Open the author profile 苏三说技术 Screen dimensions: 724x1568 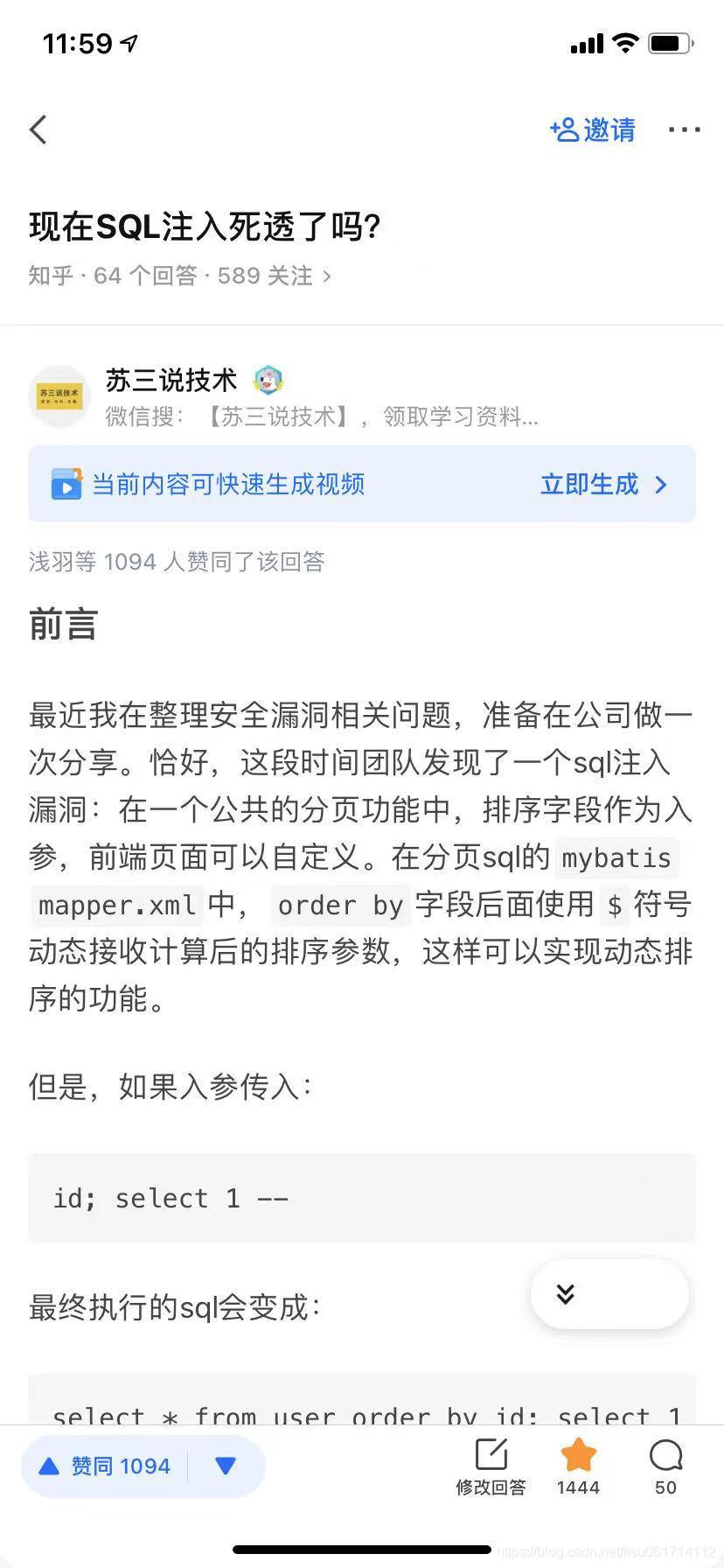tap(171, 380)
